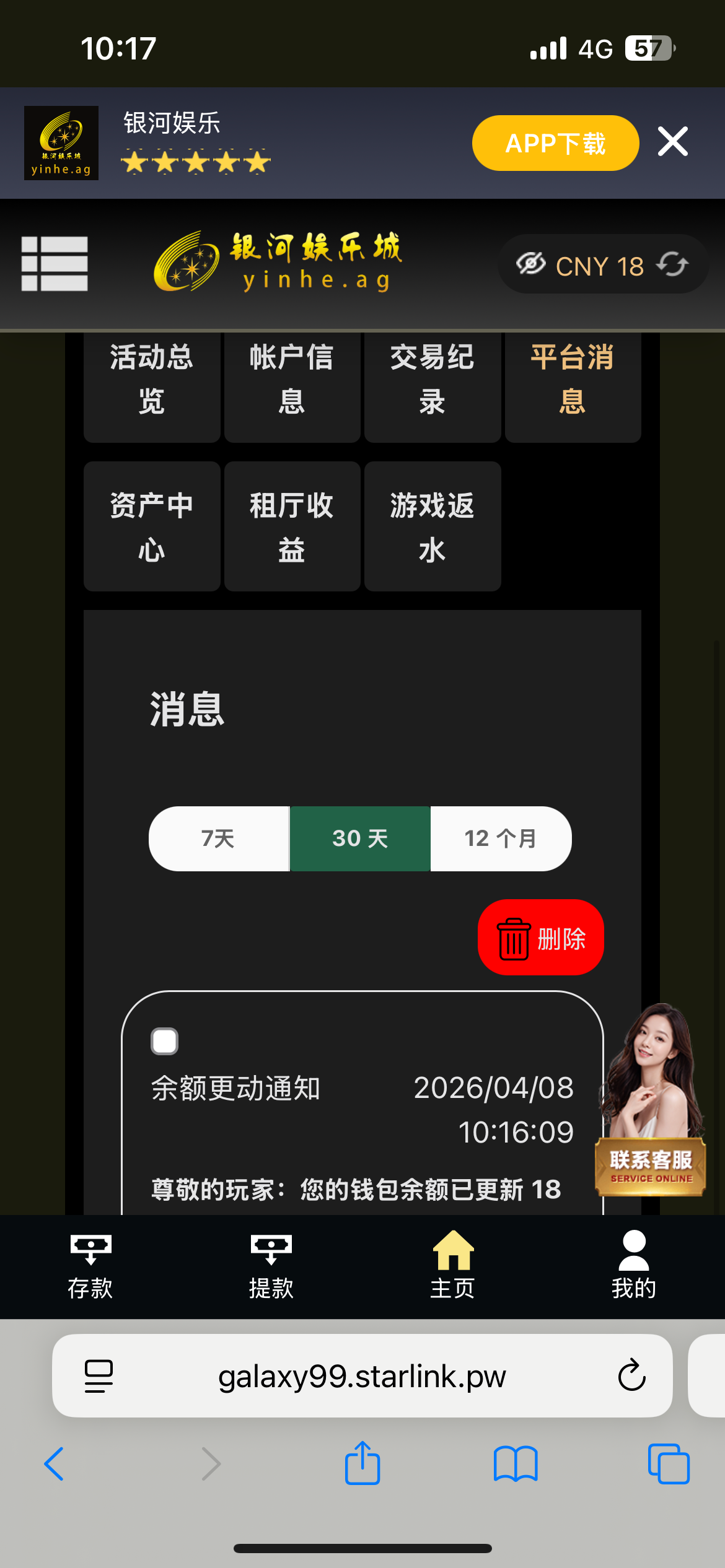Reload the page in browser address bar
The height and width of the screenshot is (1568, 725).
click(x=631, y=1375)
